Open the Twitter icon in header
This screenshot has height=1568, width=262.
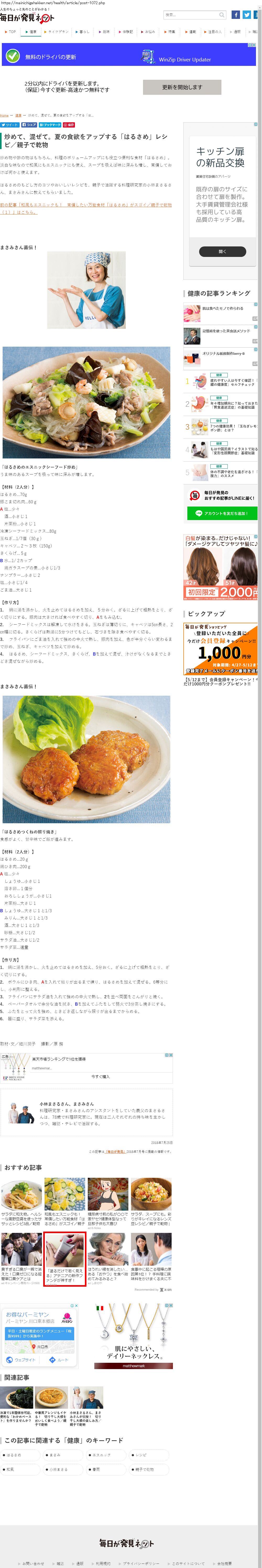point(247,15)
